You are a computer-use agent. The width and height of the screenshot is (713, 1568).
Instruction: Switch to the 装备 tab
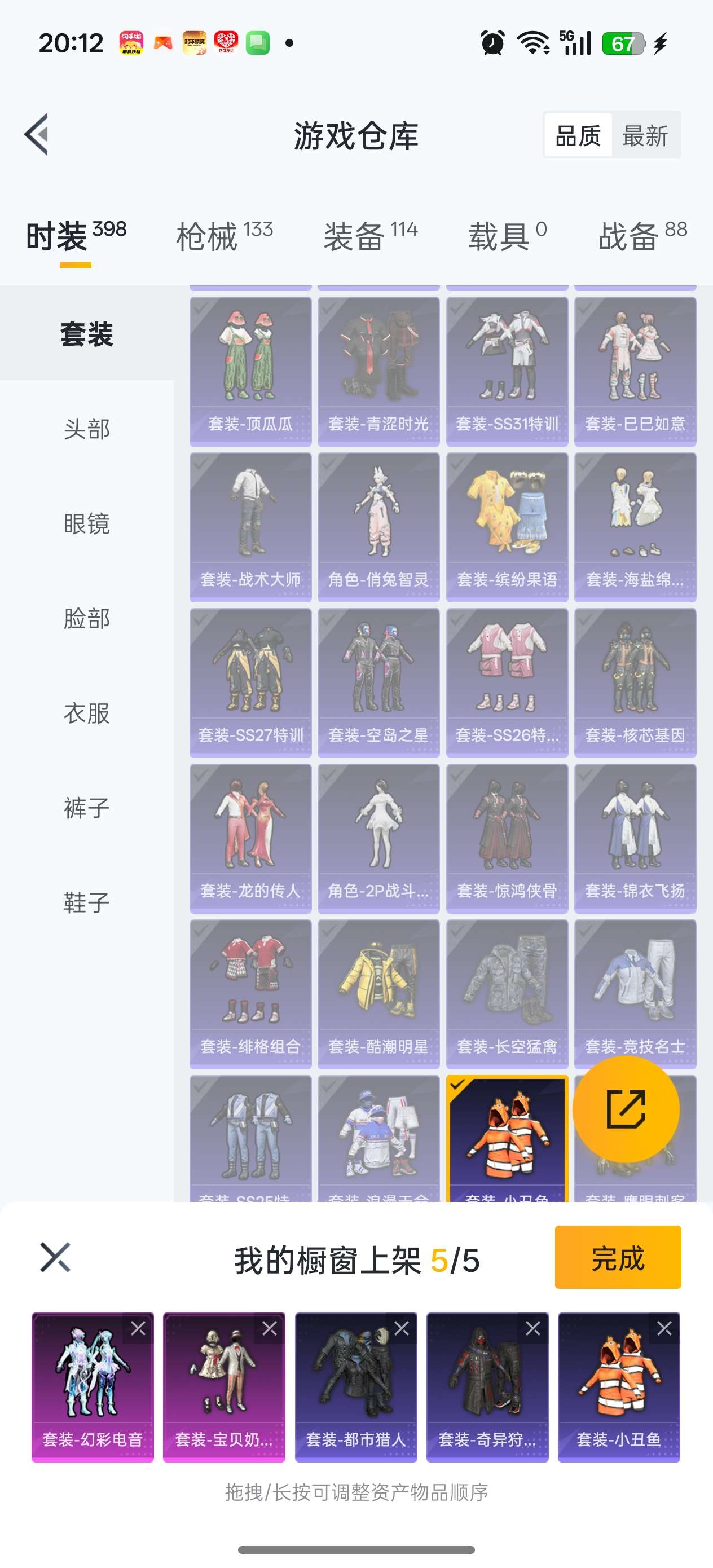point(369,236)
